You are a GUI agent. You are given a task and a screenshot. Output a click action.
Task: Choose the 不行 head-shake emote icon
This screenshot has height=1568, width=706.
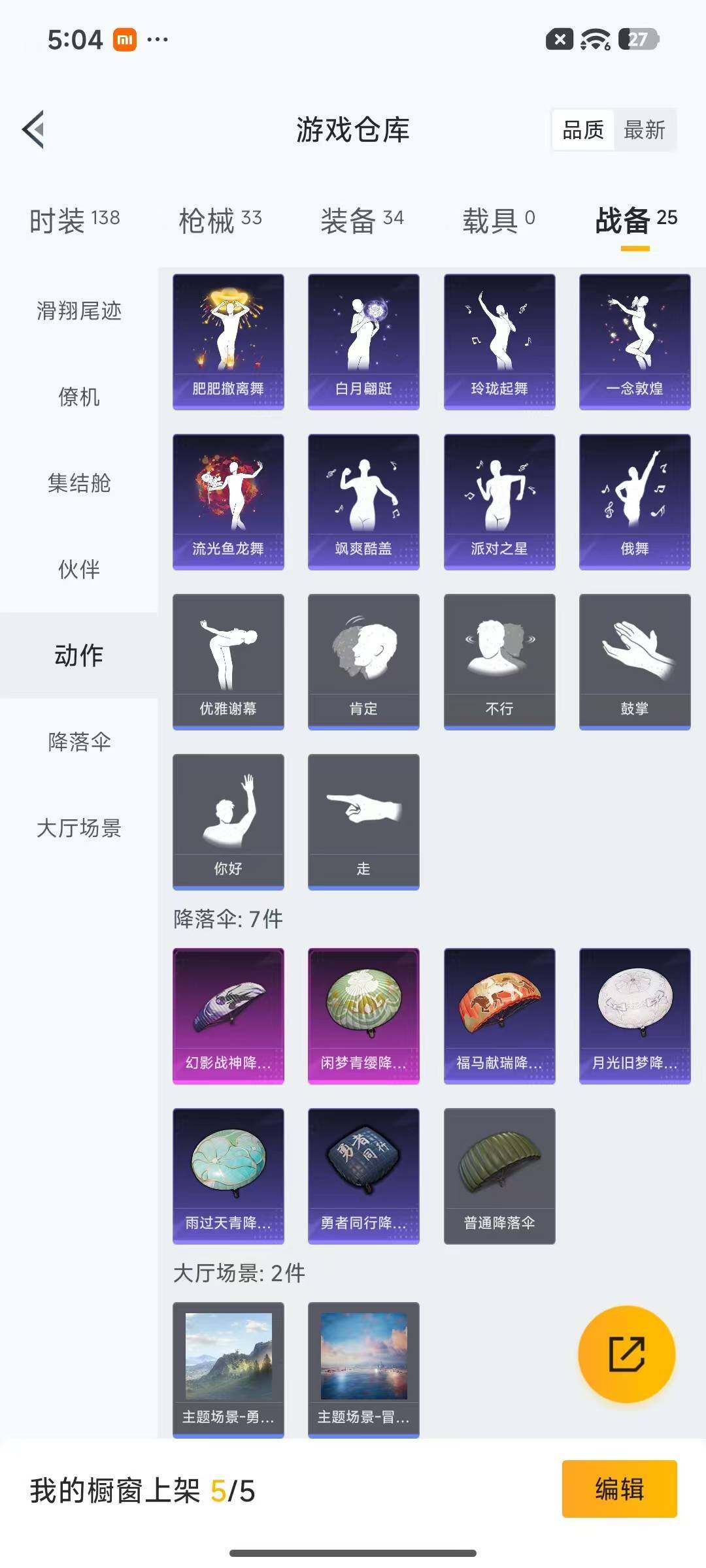pyautogui.click(x=499, y=660)
